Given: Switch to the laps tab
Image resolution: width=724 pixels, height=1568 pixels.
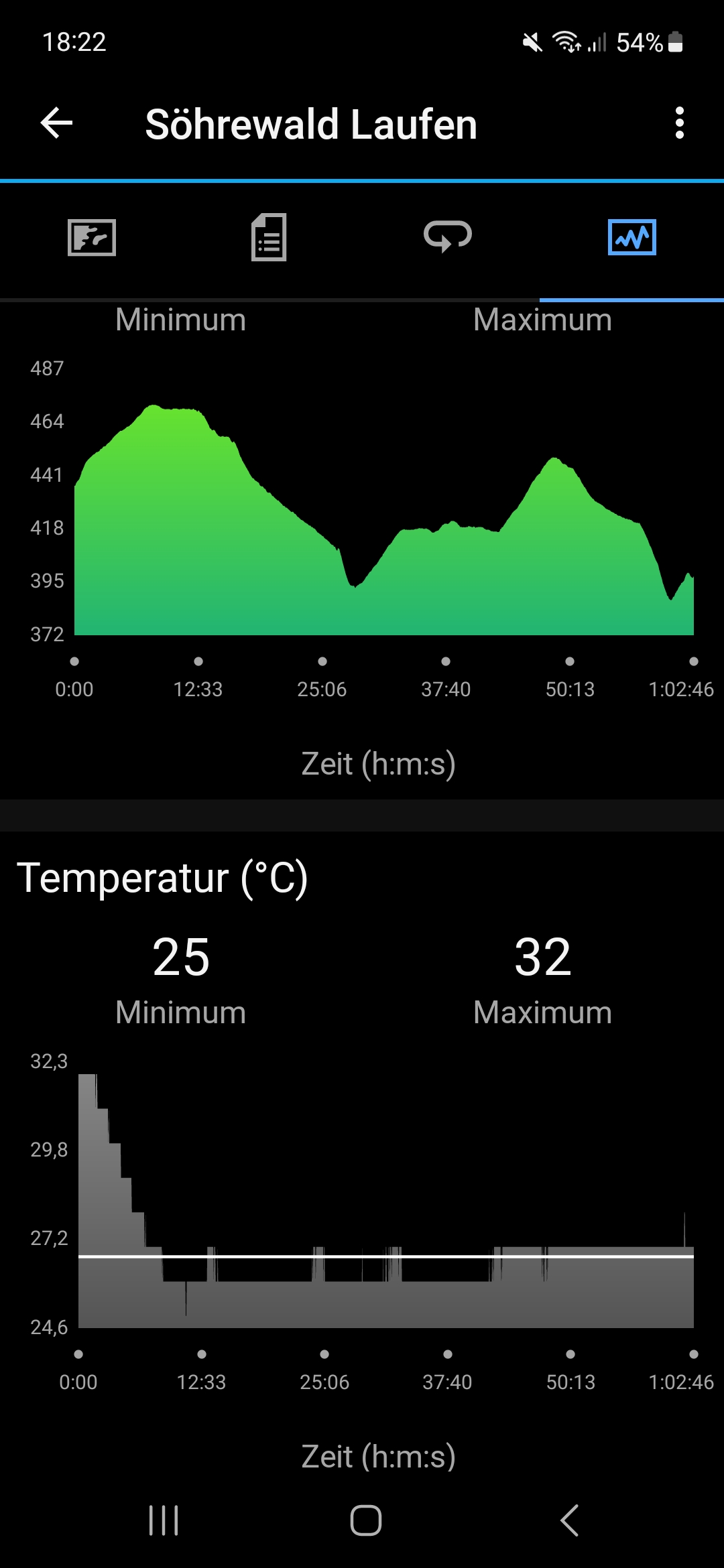Looking at the screenshot, I should 448,237.
